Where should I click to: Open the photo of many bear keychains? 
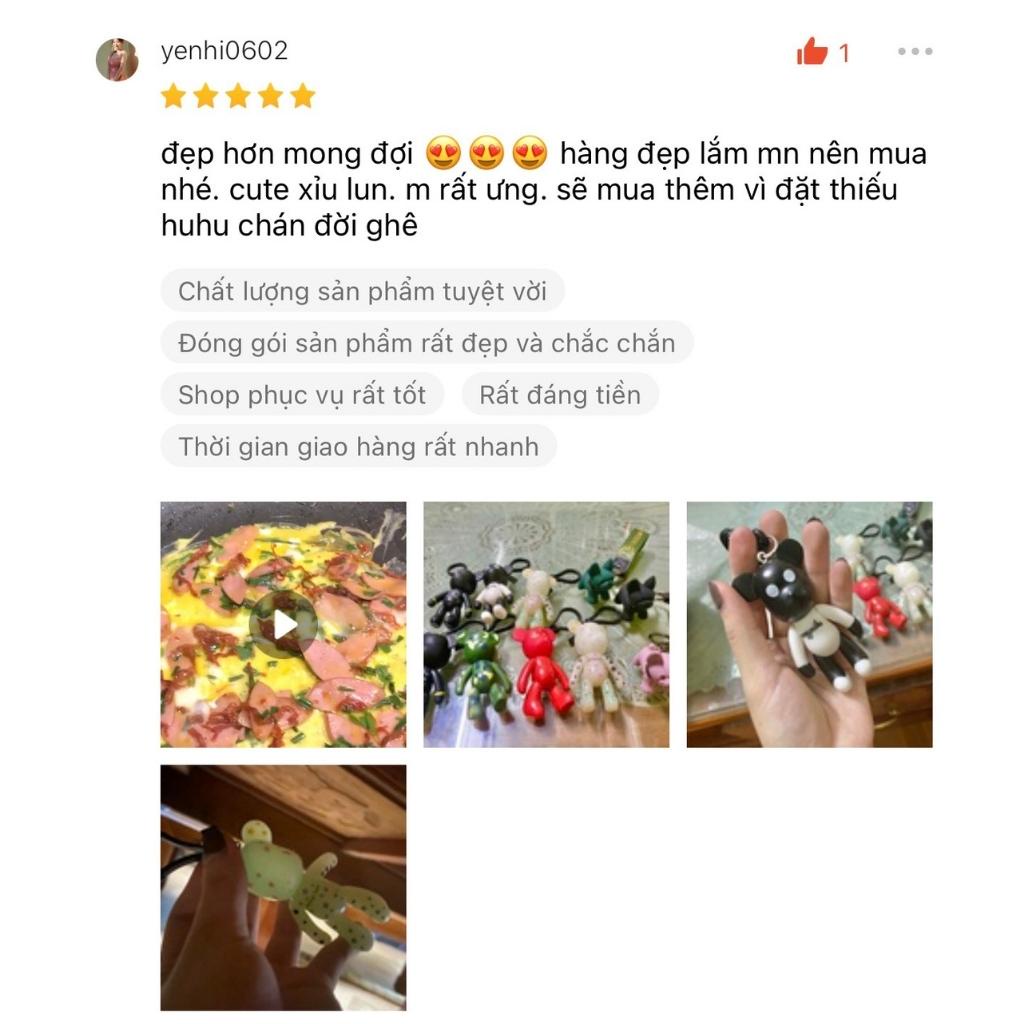(546, 624)
